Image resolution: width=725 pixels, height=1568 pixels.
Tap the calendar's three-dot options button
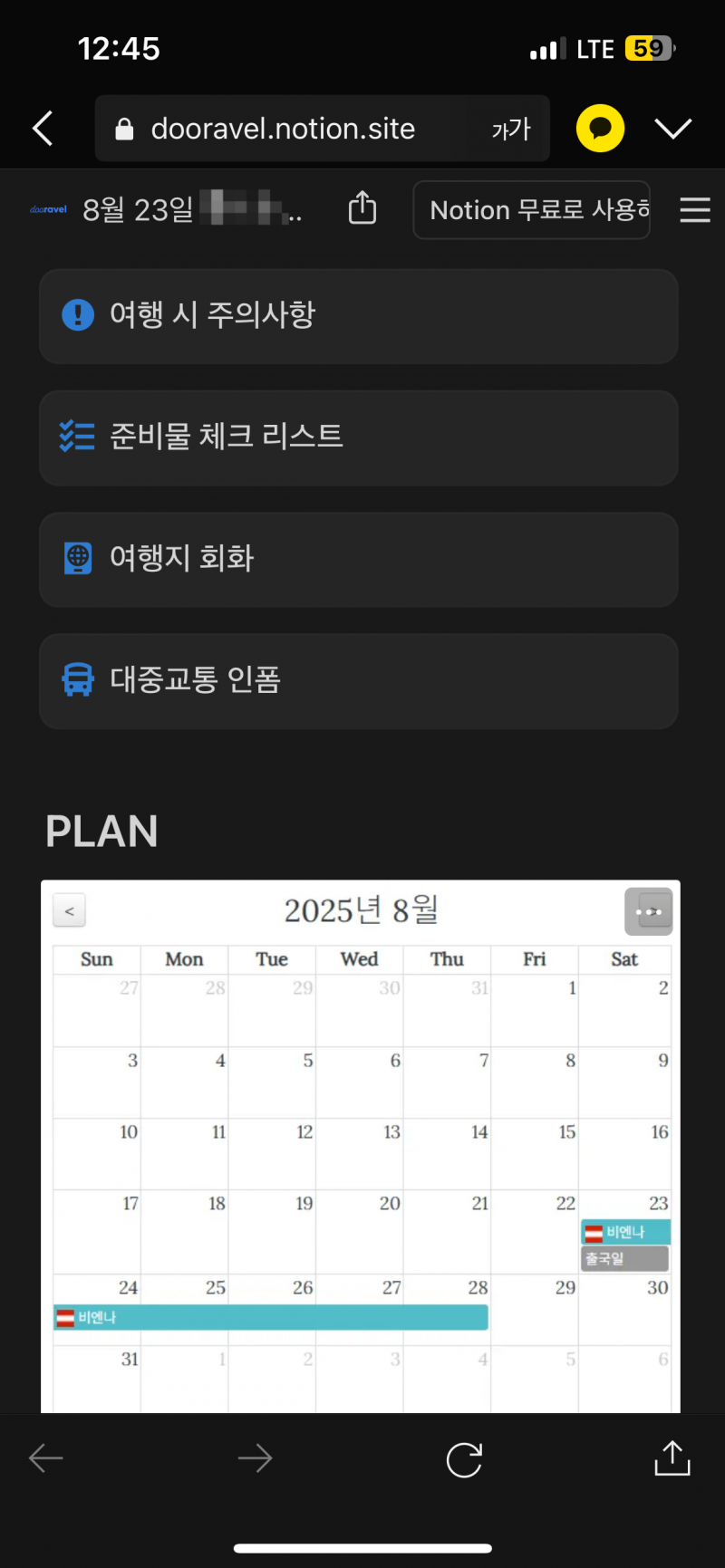648,911
